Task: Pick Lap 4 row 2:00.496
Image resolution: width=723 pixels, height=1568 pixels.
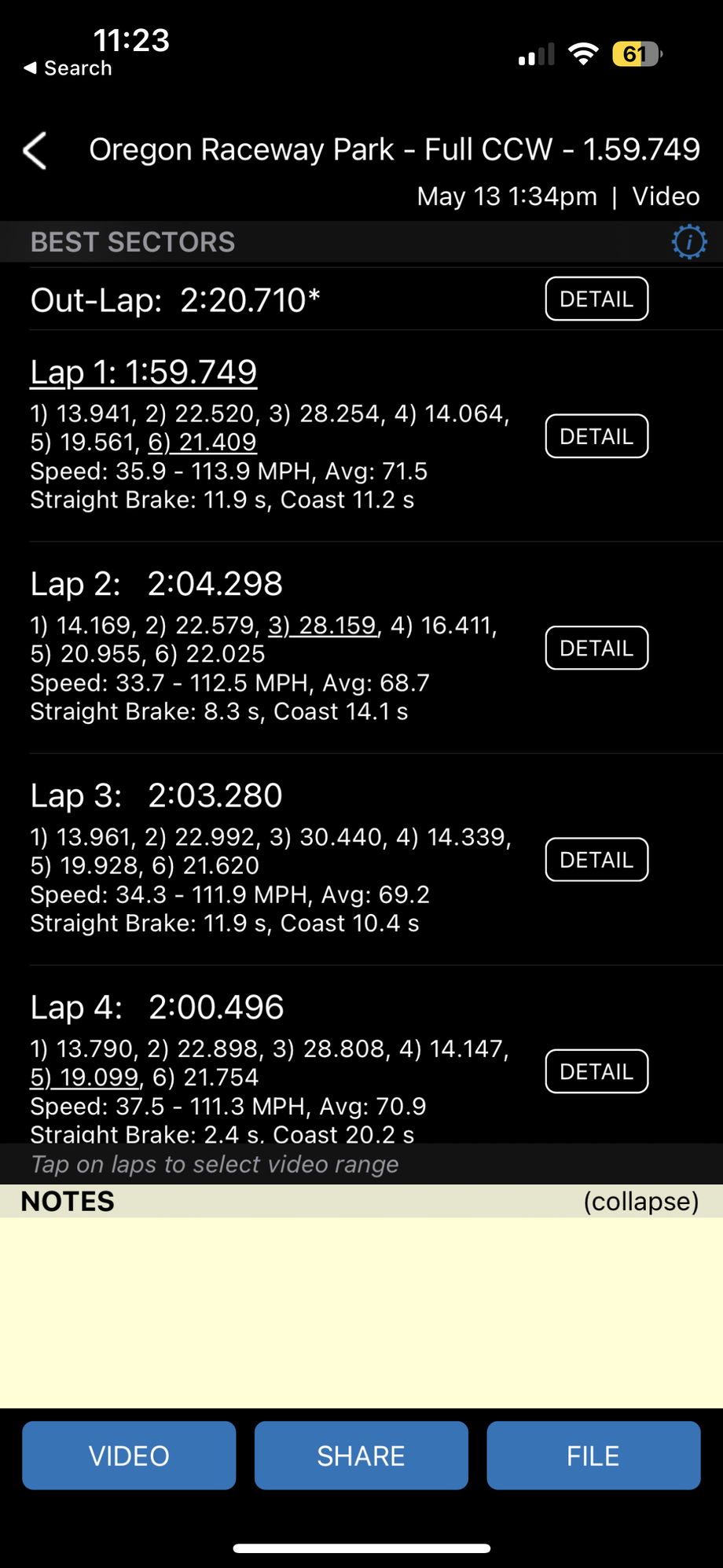Action: [x=157, y=1008]
